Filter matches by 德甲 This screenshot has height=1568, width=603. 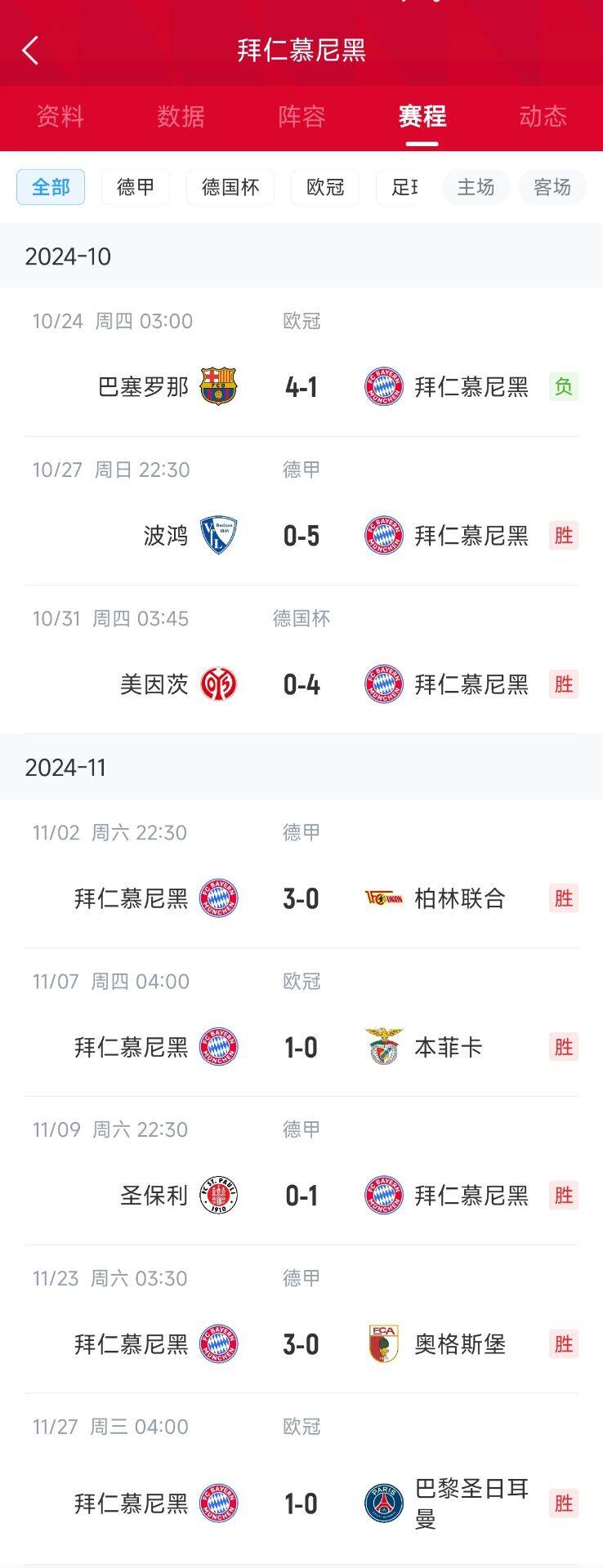(x=136, y=187)
